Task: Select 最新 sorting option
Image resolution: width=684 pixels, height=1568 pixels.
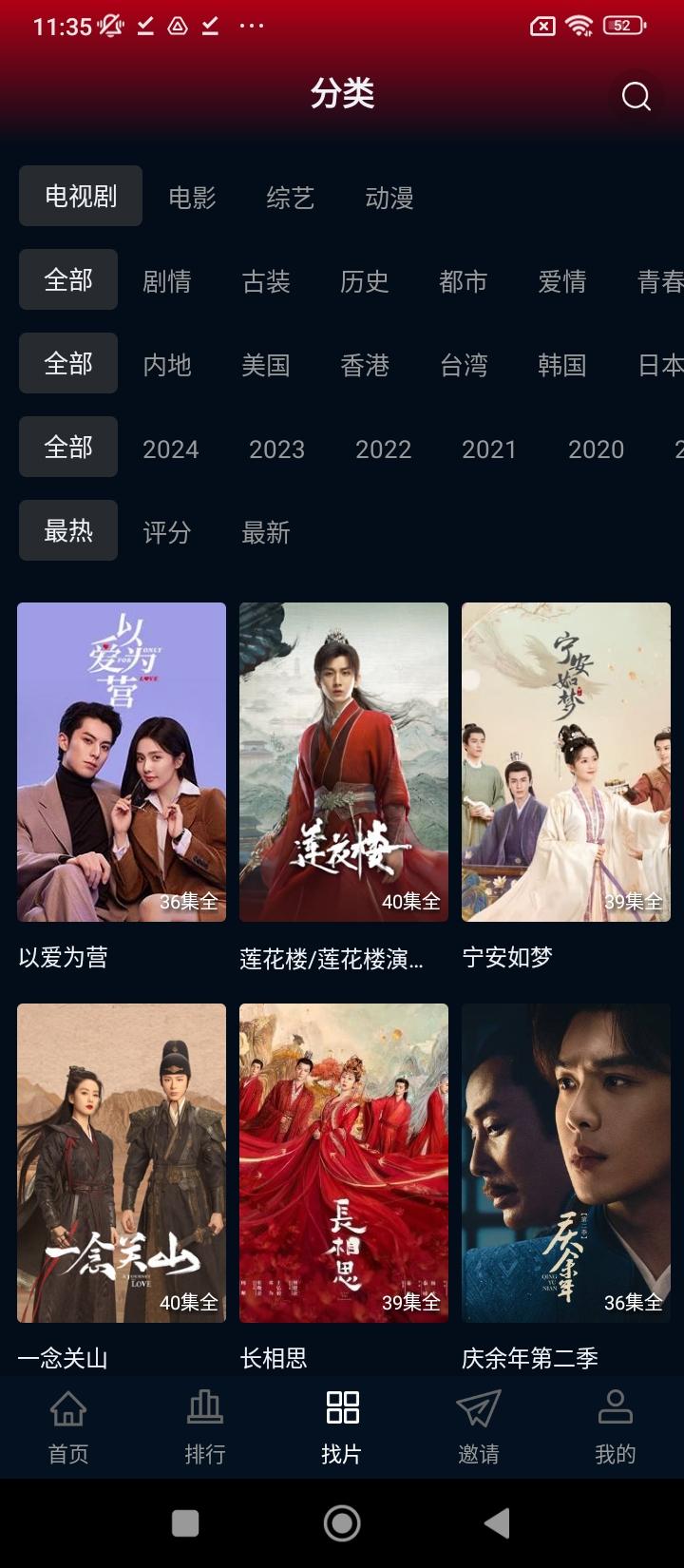Action: click(x=266, y=531)
